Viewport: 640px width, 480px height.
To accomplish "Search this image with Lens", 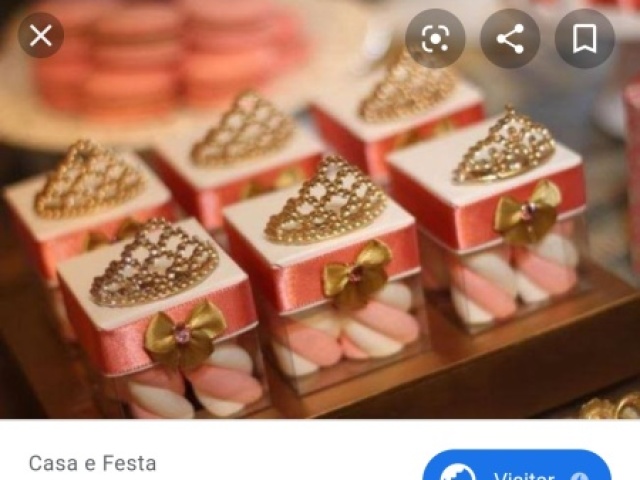I will tap(435, 39).
